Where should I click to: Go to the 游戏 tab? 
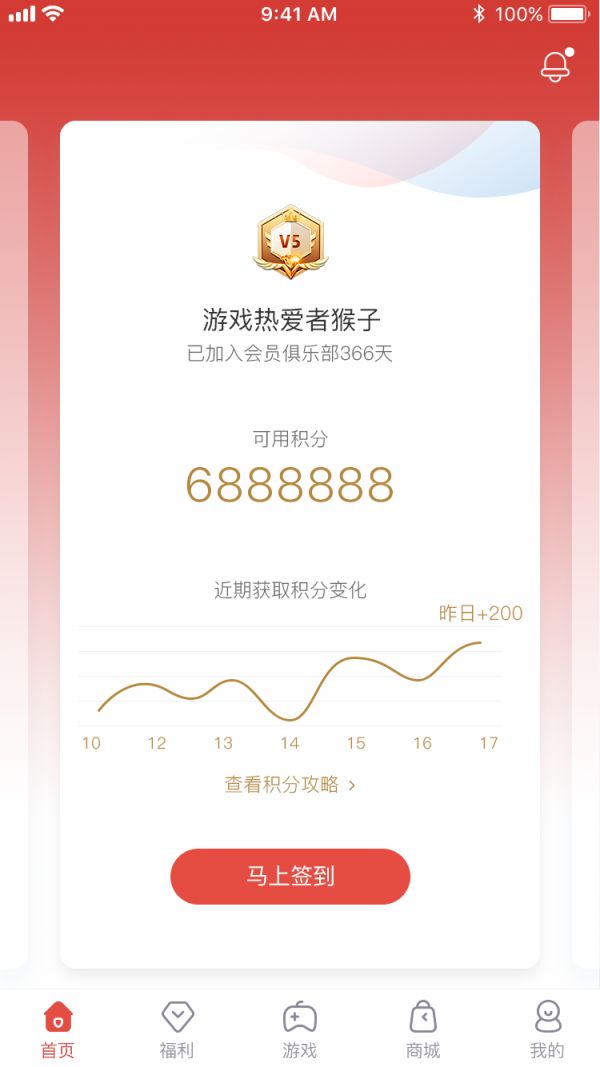click(x=299, y=1030)
